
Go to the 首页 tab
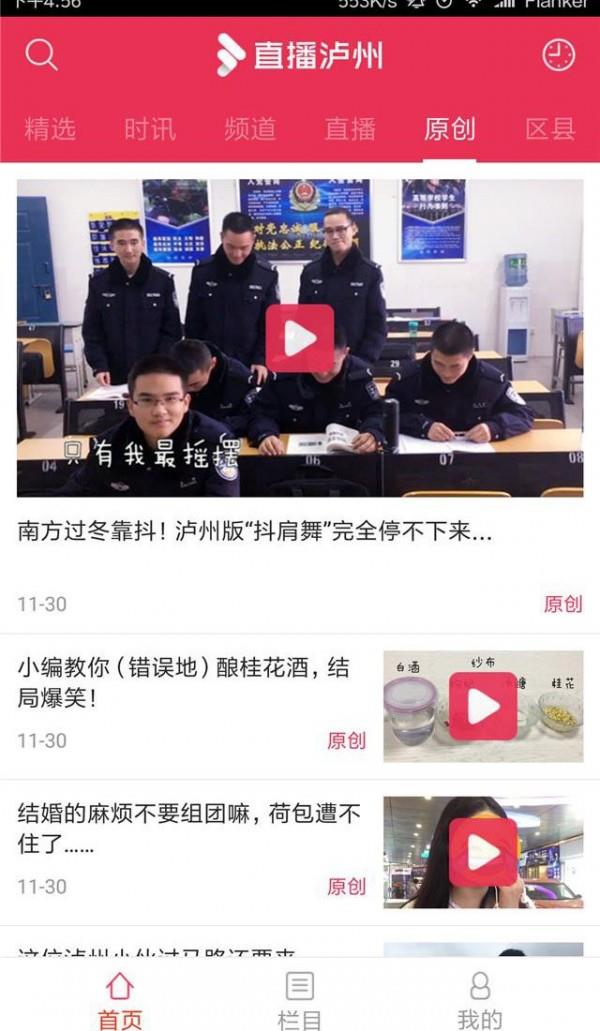[120, 1000]
